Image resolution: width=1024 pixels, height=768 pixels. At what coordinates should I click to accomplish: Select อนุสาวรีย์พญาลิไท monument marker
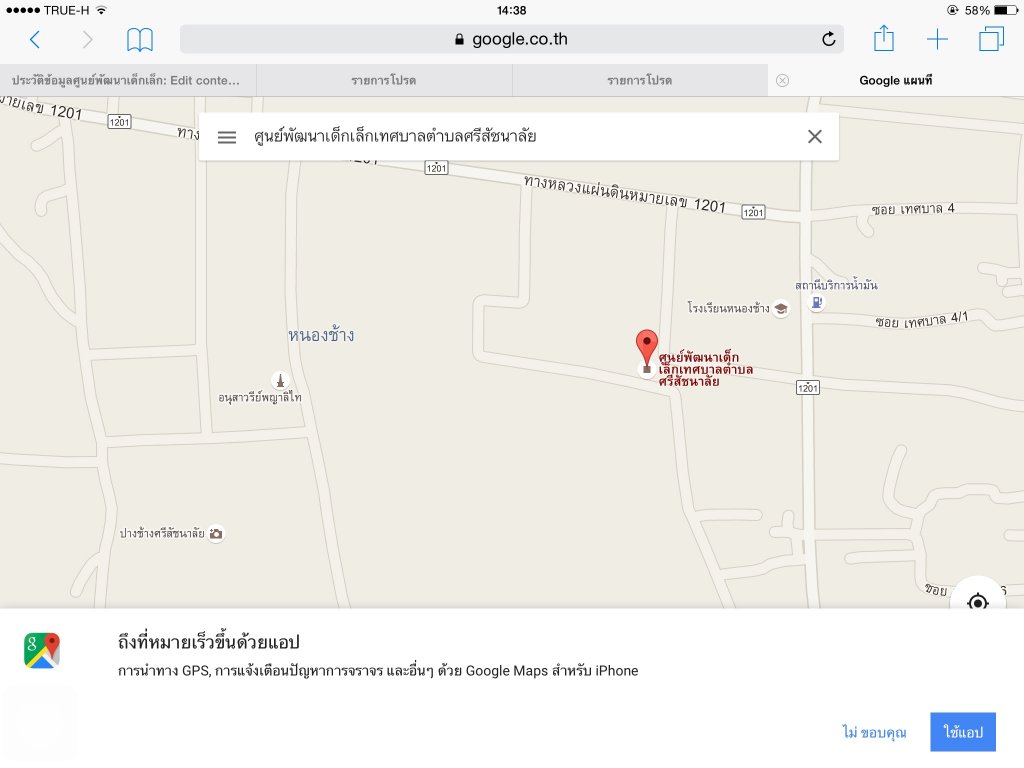click(x=281, y=380)
